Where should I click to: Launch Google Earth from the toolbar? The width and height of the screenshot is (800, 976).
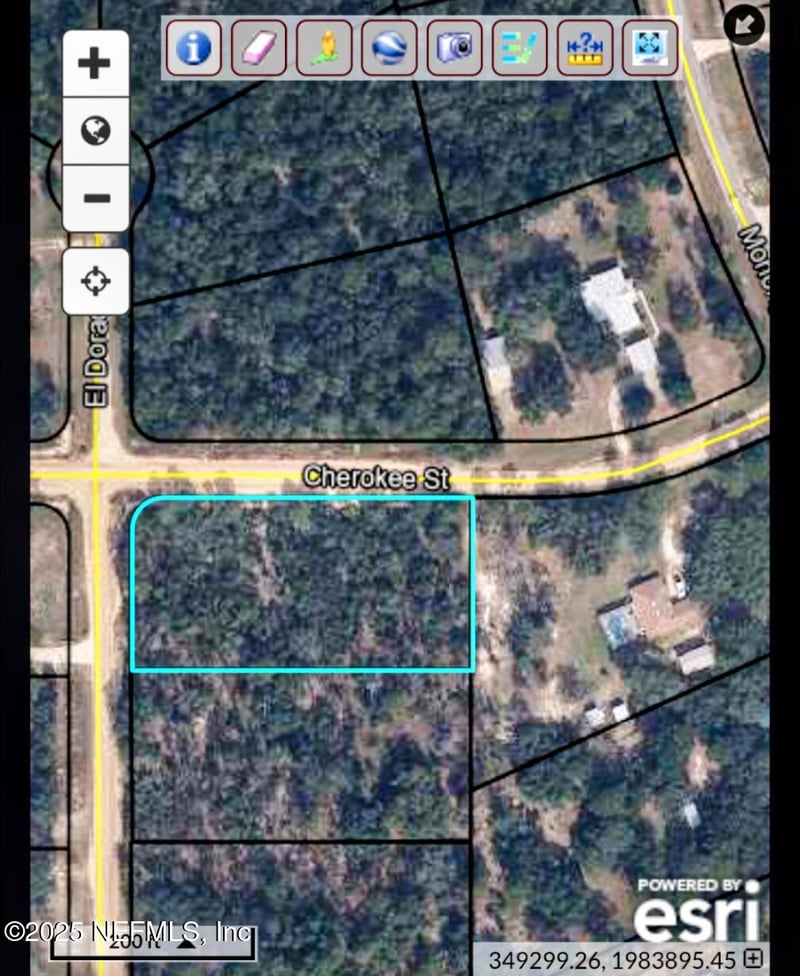point(387,48)
